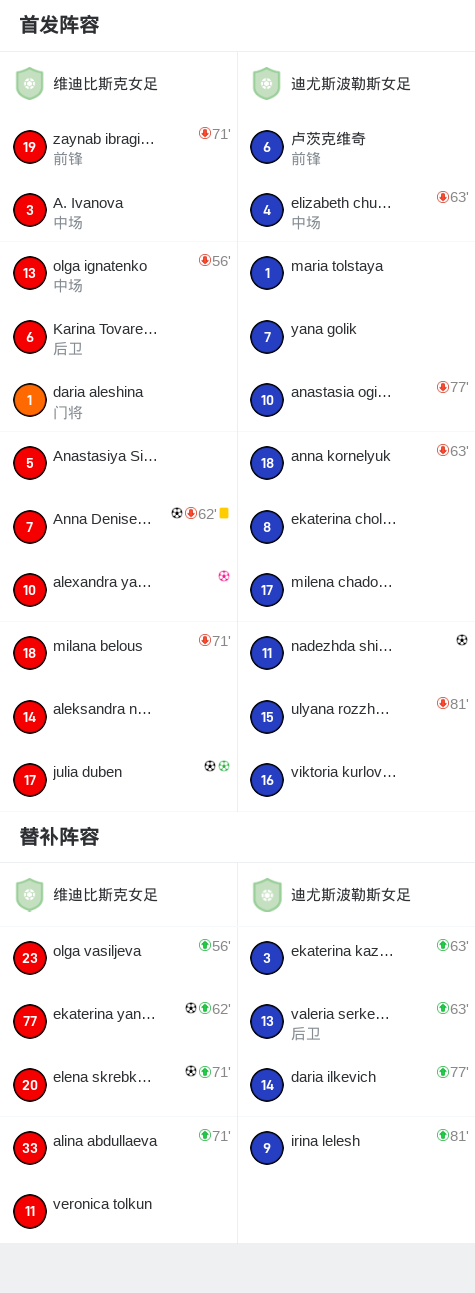This screenshot has height=1293, width=475.
Task: Open irina lelesh number 9 details
Action: coord(356,1147)
